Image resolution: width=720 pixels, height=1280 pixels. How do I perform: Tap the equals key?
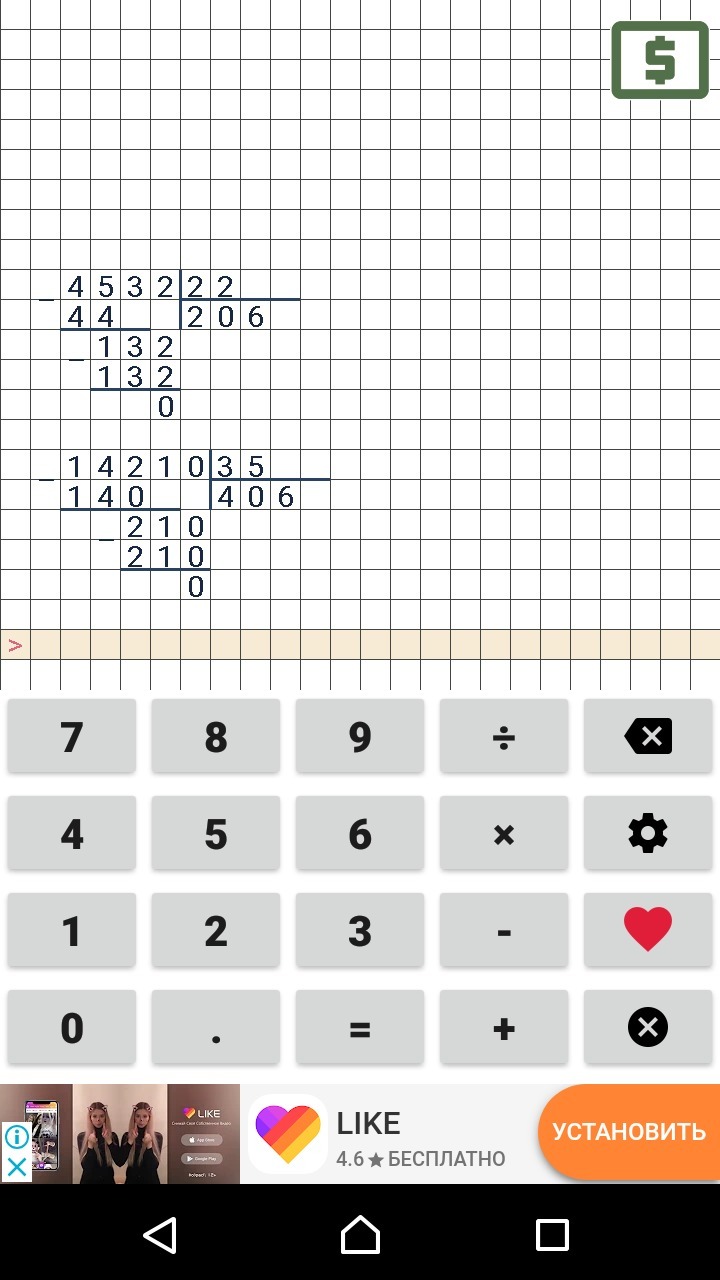pyautogui.click(x=360, y=1027)
